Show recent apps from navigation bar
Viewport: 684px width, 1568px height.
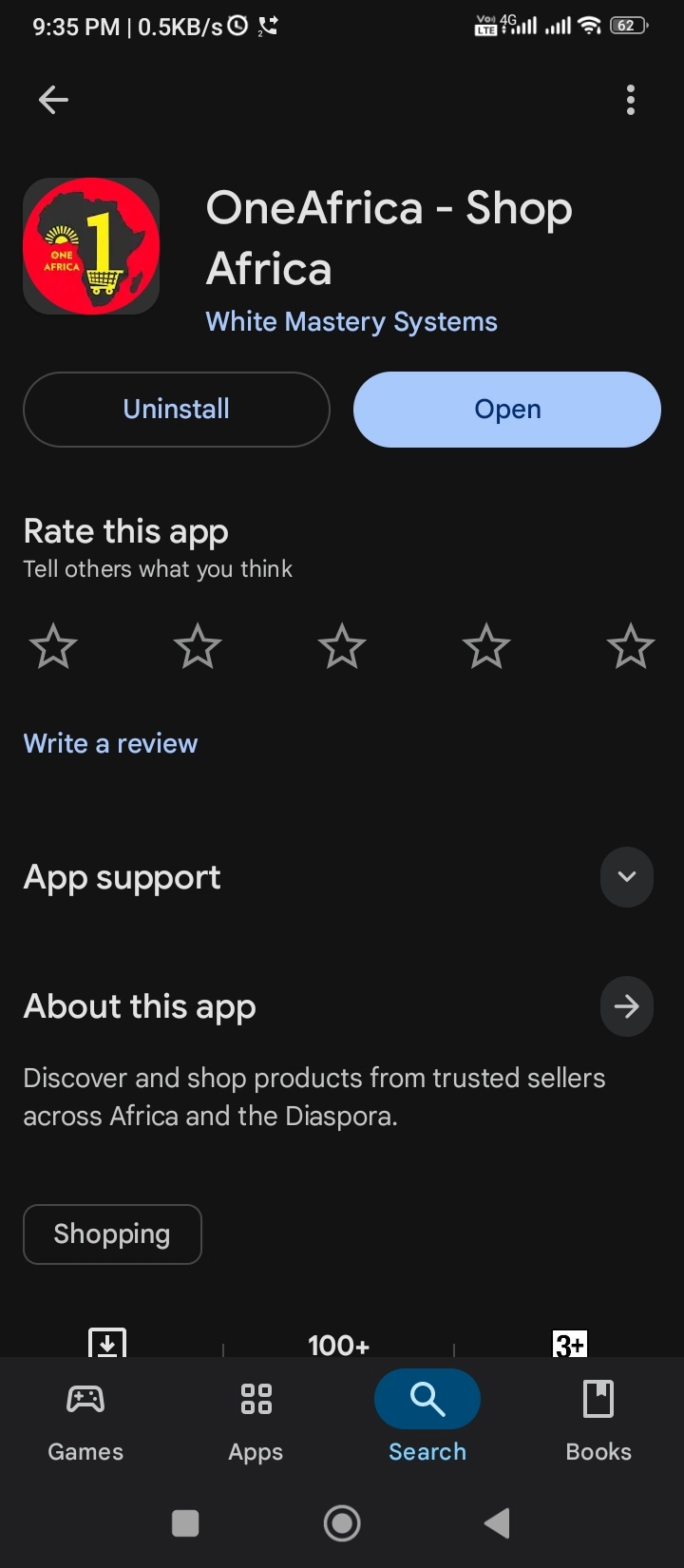[x=185, y=1523]
